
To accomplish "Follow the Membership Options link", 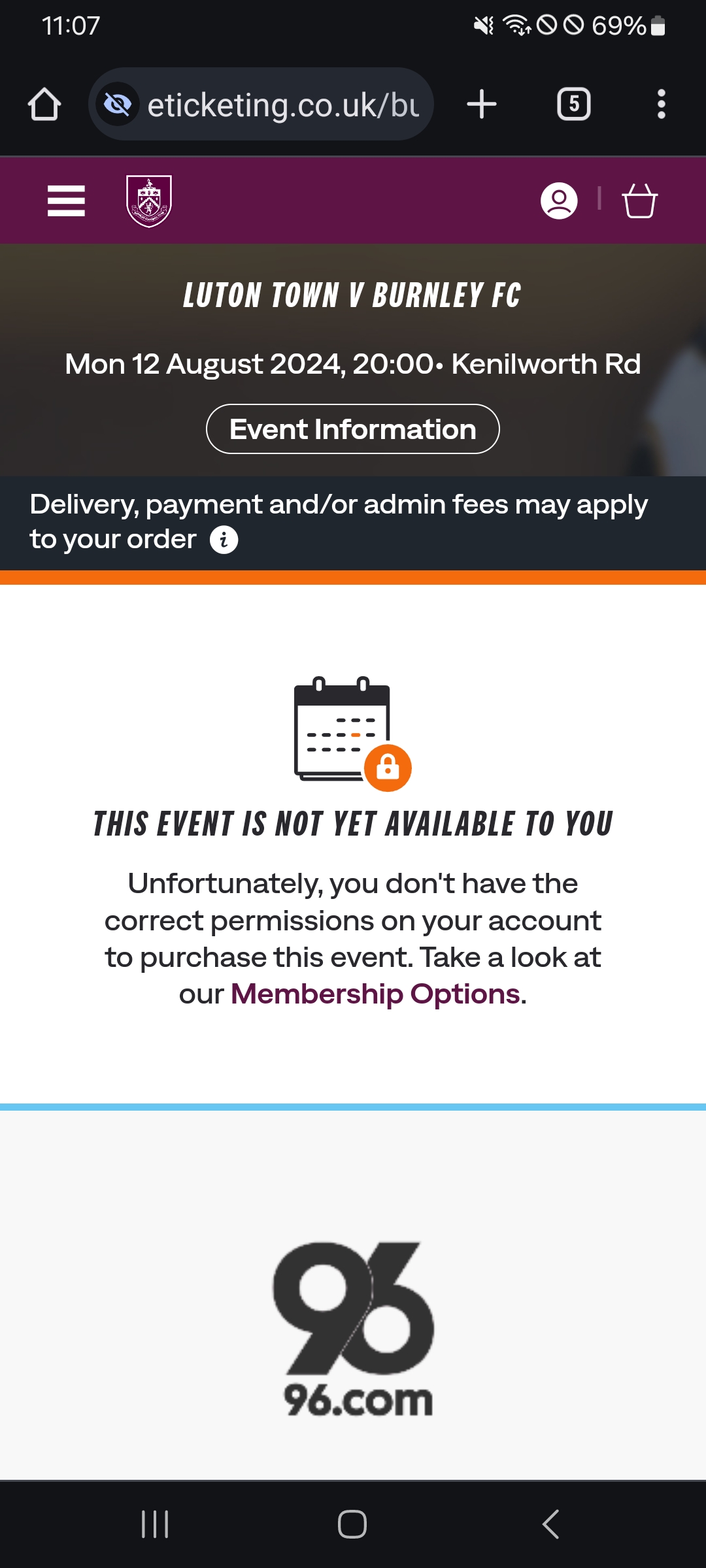I will pyautogui.click(x=376, y=994).
